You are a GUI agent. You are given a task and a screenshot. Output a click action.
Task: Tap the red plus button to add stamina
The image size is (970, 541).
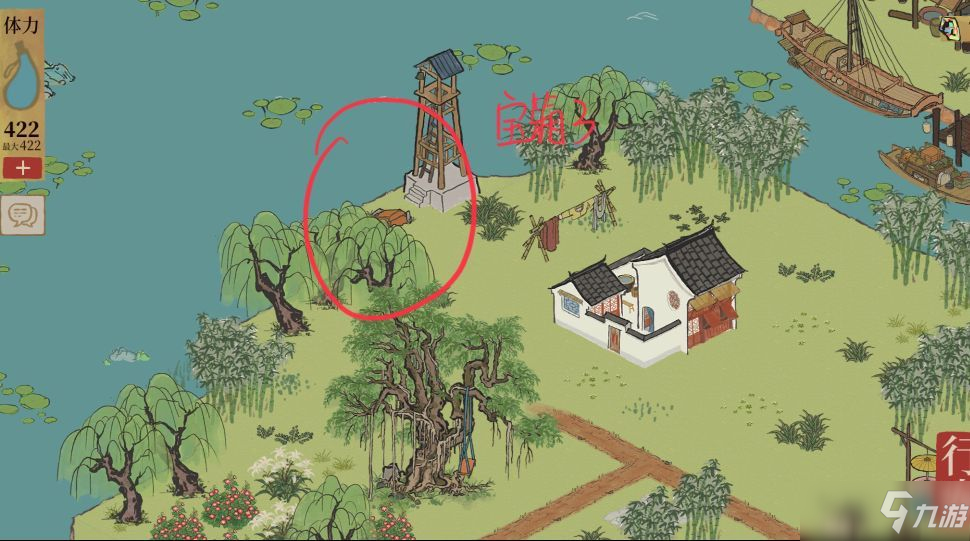coord(22,168)
